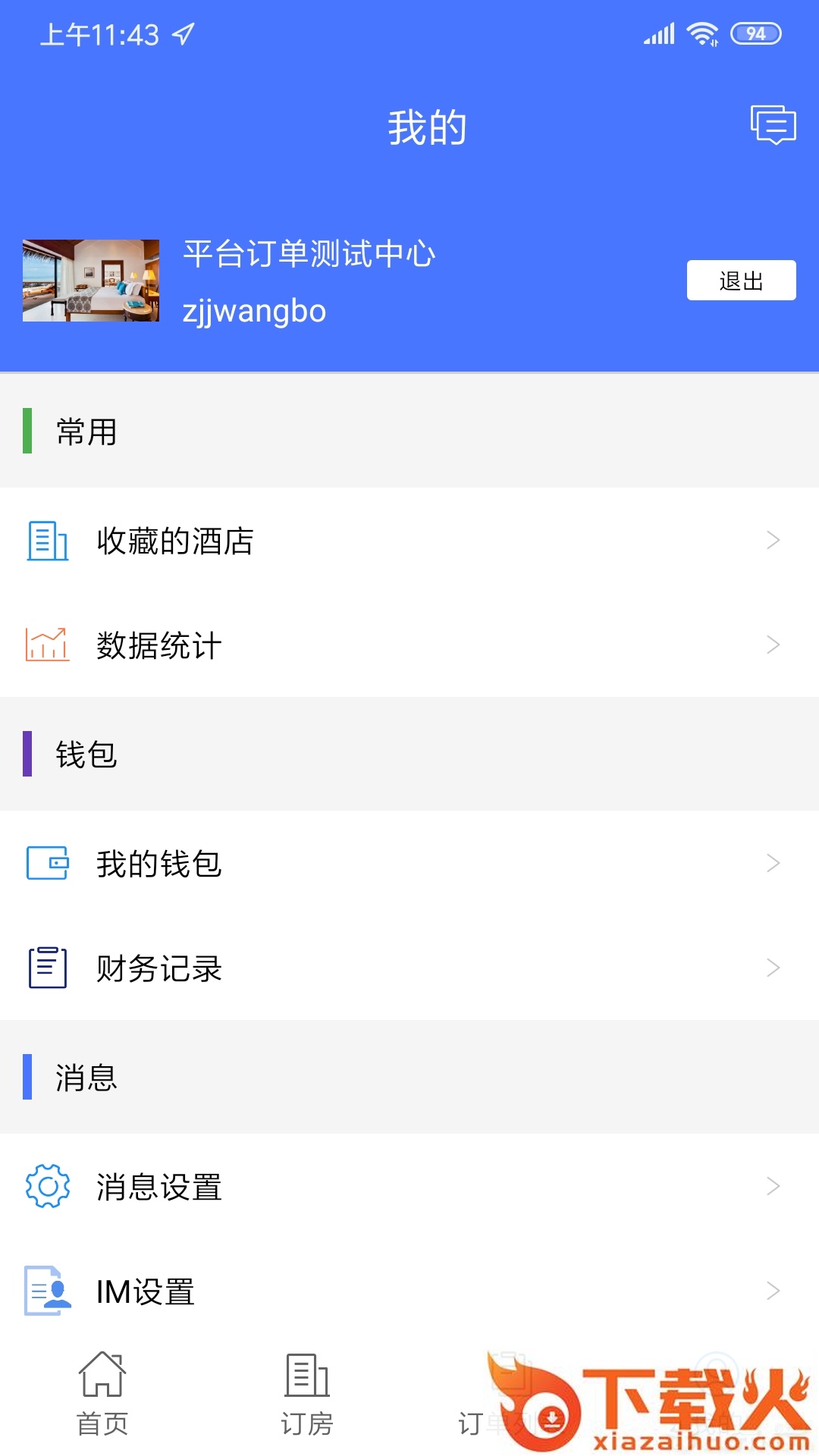Open 消息设置 message settings
Screen dimensions: 819x1456
click(409, 1187)
